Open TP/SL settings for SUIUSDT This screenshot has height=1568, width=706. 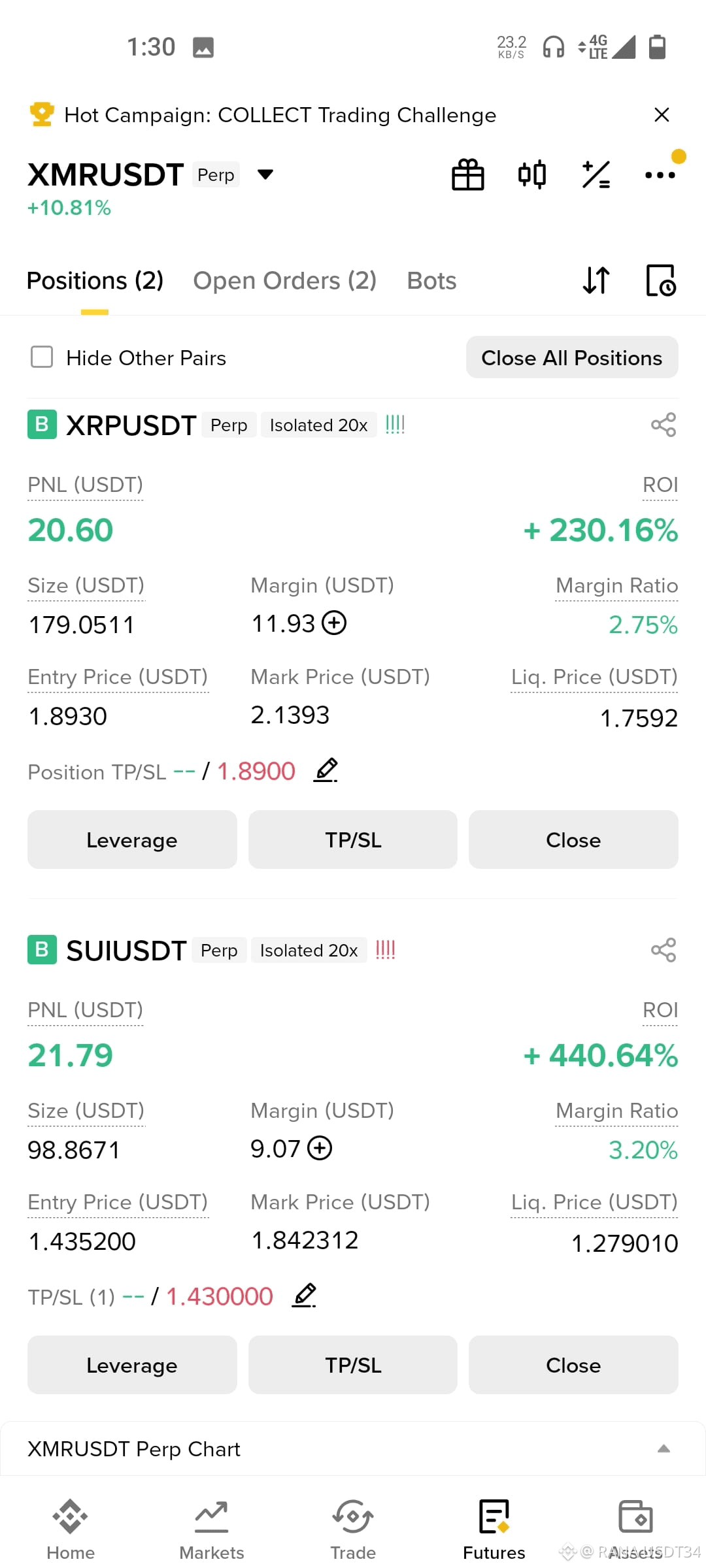(x=353, y=1365)
